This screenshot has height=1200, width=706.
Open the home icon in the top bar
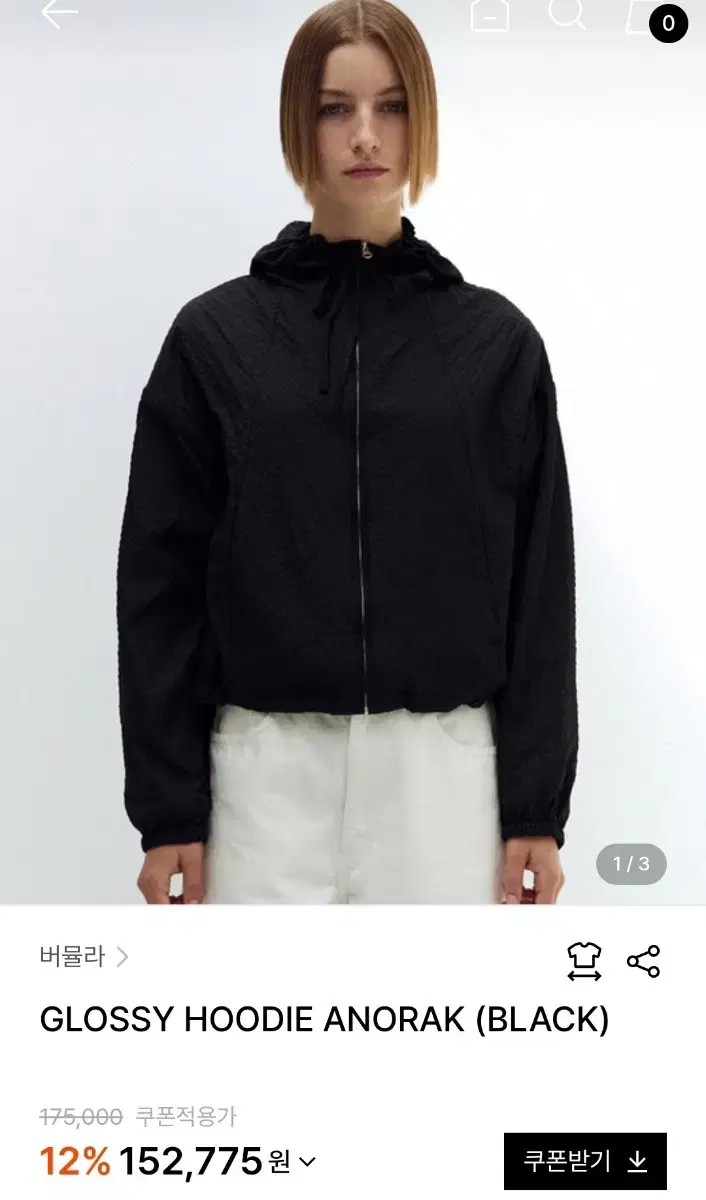(x=490, y=14)
